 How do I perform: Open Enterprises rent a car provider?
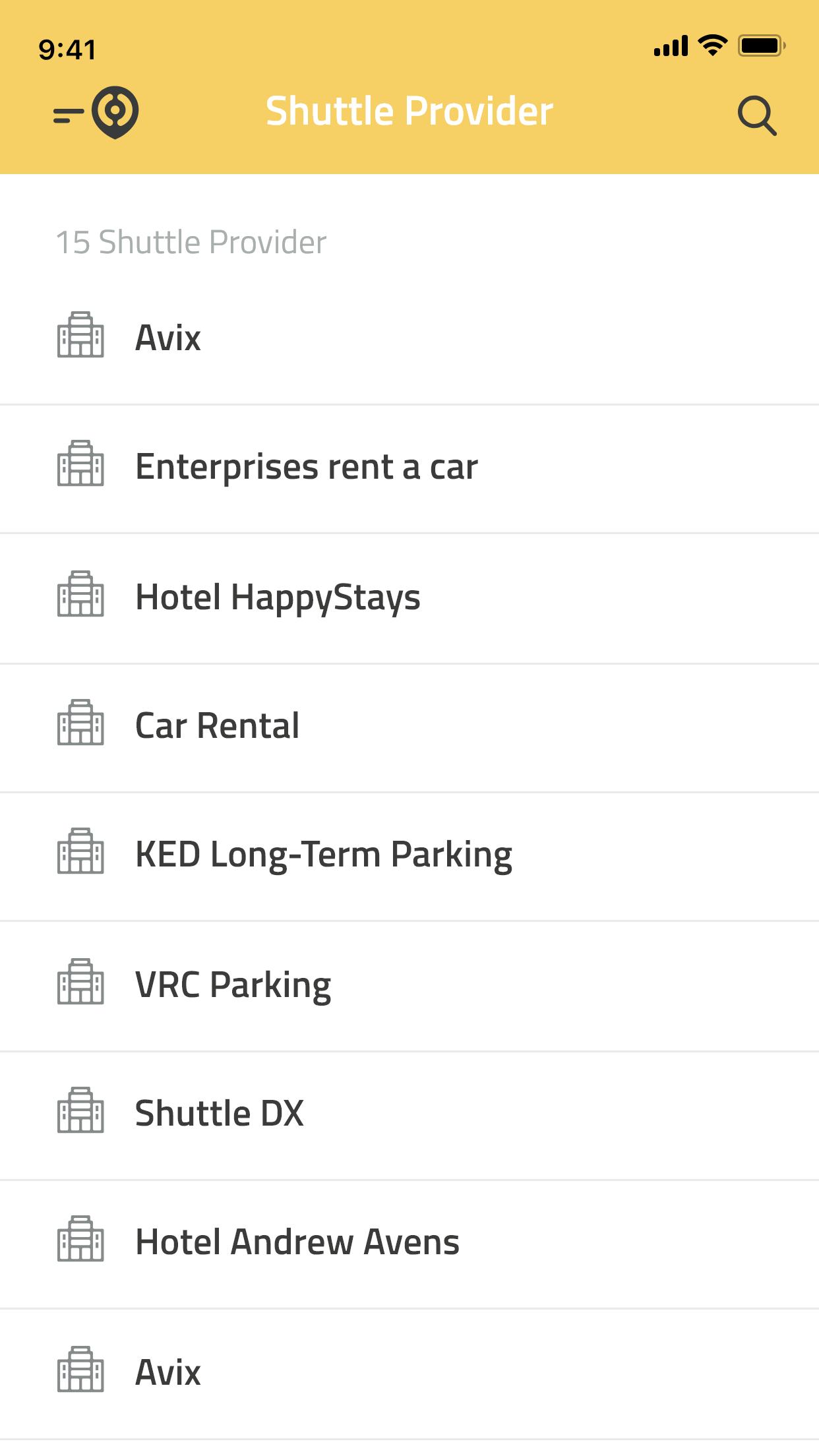click(409, 469)
